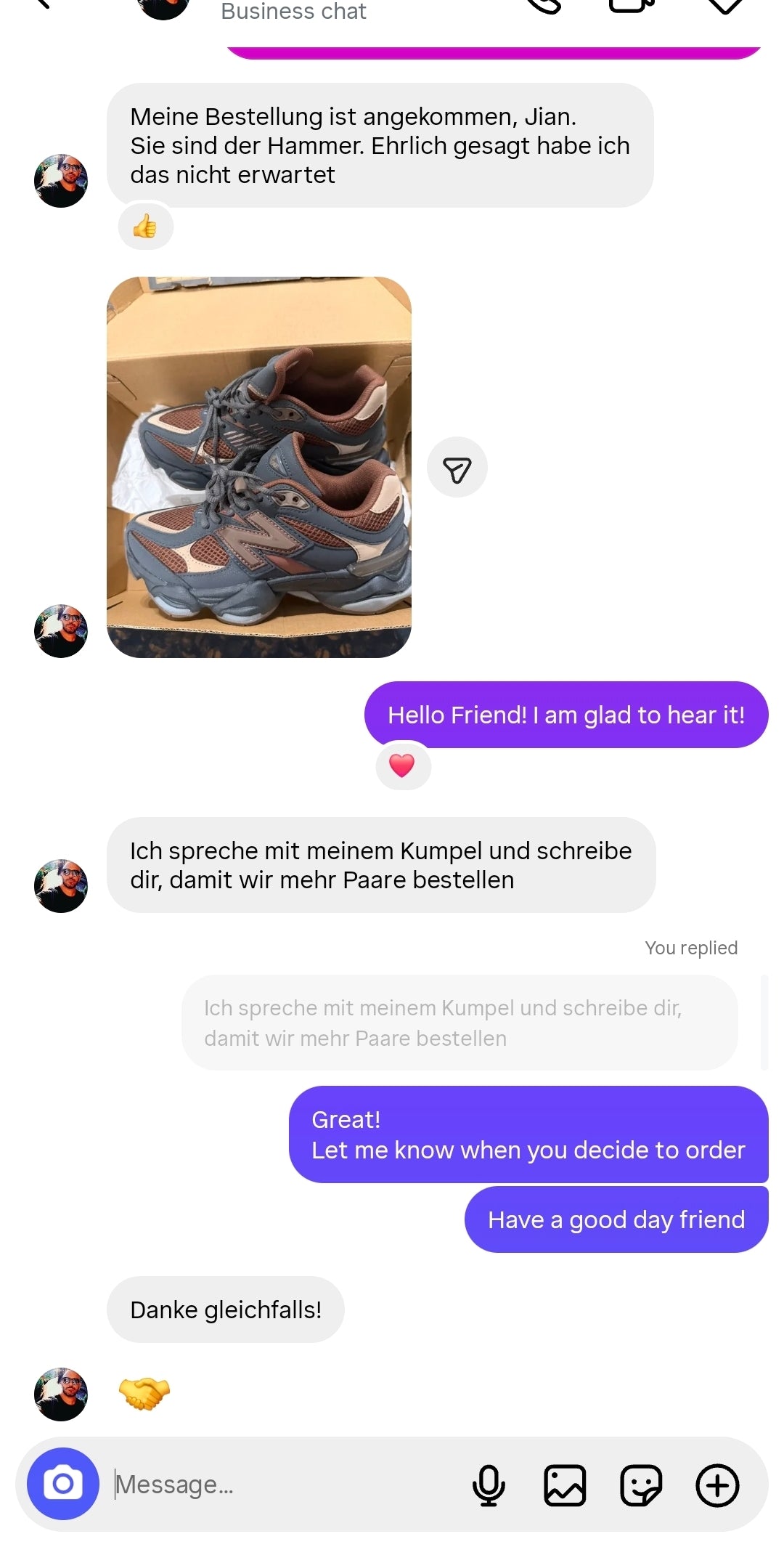Screen dimensions: 784x1547
Task: Open the sticker picker
Action: 641,1485
